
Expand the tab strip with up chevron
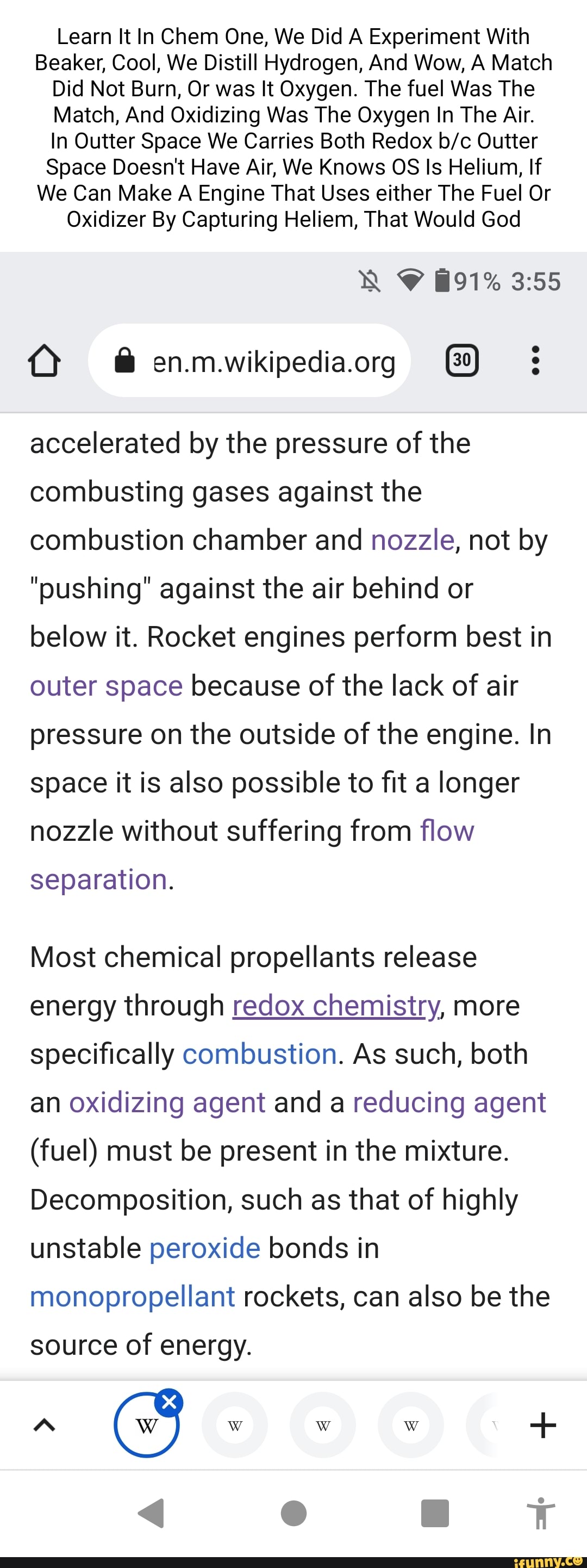pyautogui.click(x=44, y=1425)
